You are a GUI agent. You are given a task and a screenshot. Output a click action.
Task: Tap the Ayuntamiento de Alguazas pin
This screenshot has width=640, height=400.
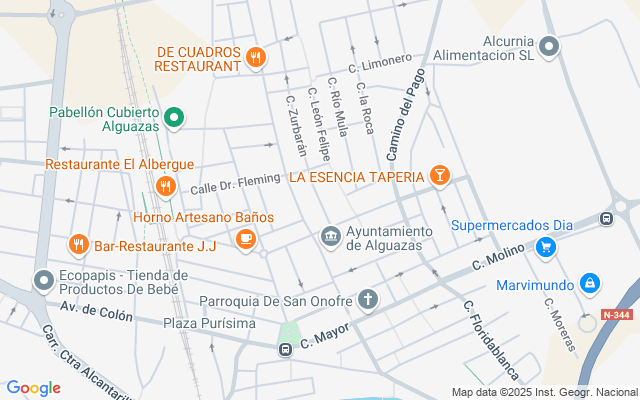[331, 238]
